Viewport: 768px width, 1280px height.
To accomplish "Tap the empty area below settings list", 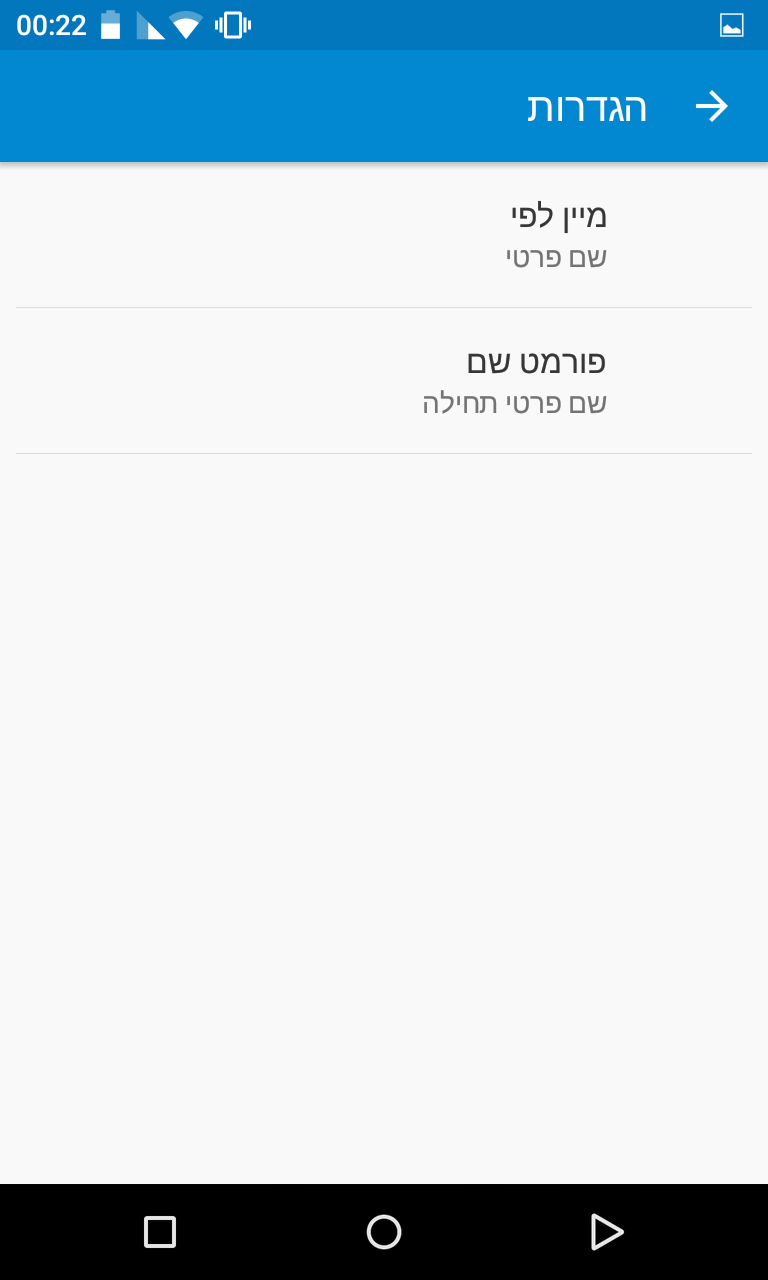I will click(384, 800).
